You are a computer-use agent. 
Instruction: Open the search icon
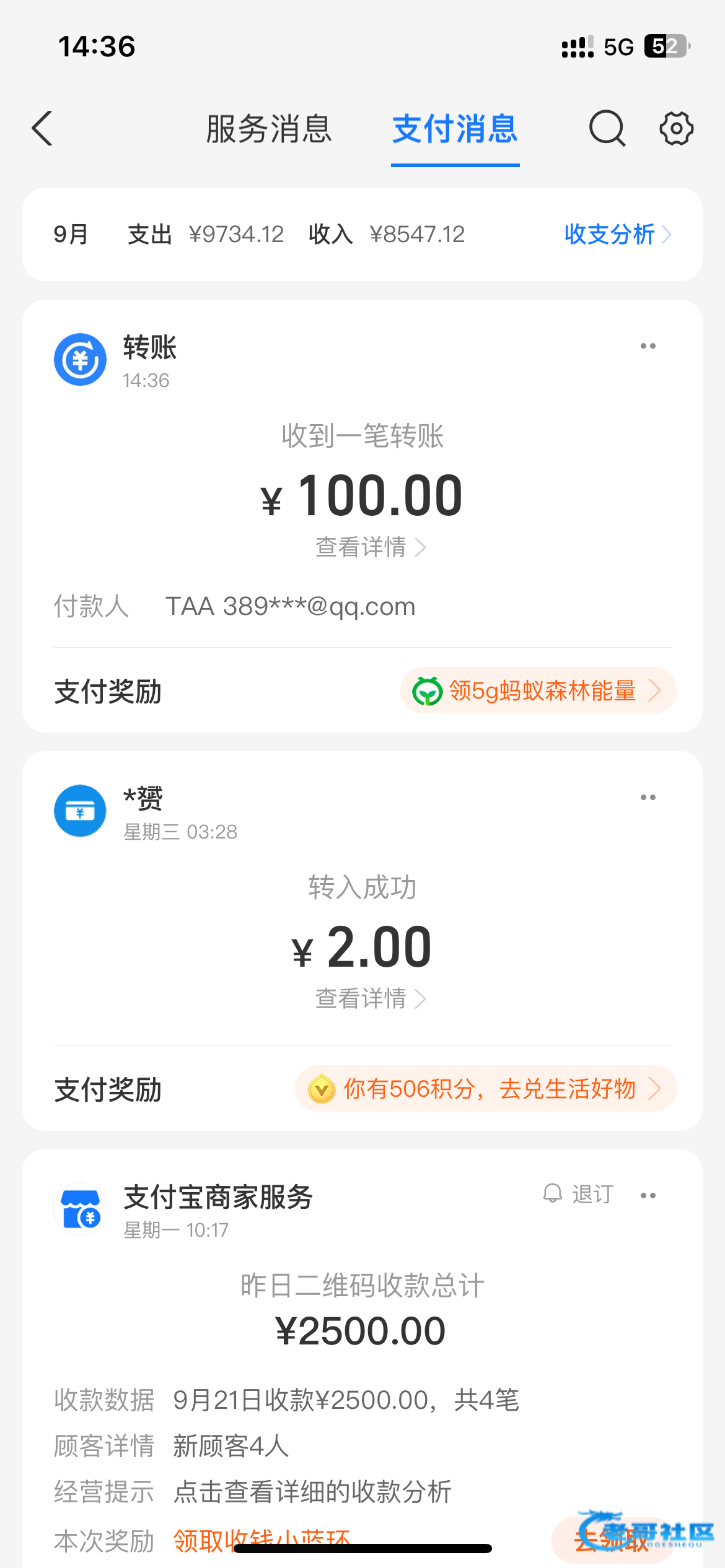(607, 129)
